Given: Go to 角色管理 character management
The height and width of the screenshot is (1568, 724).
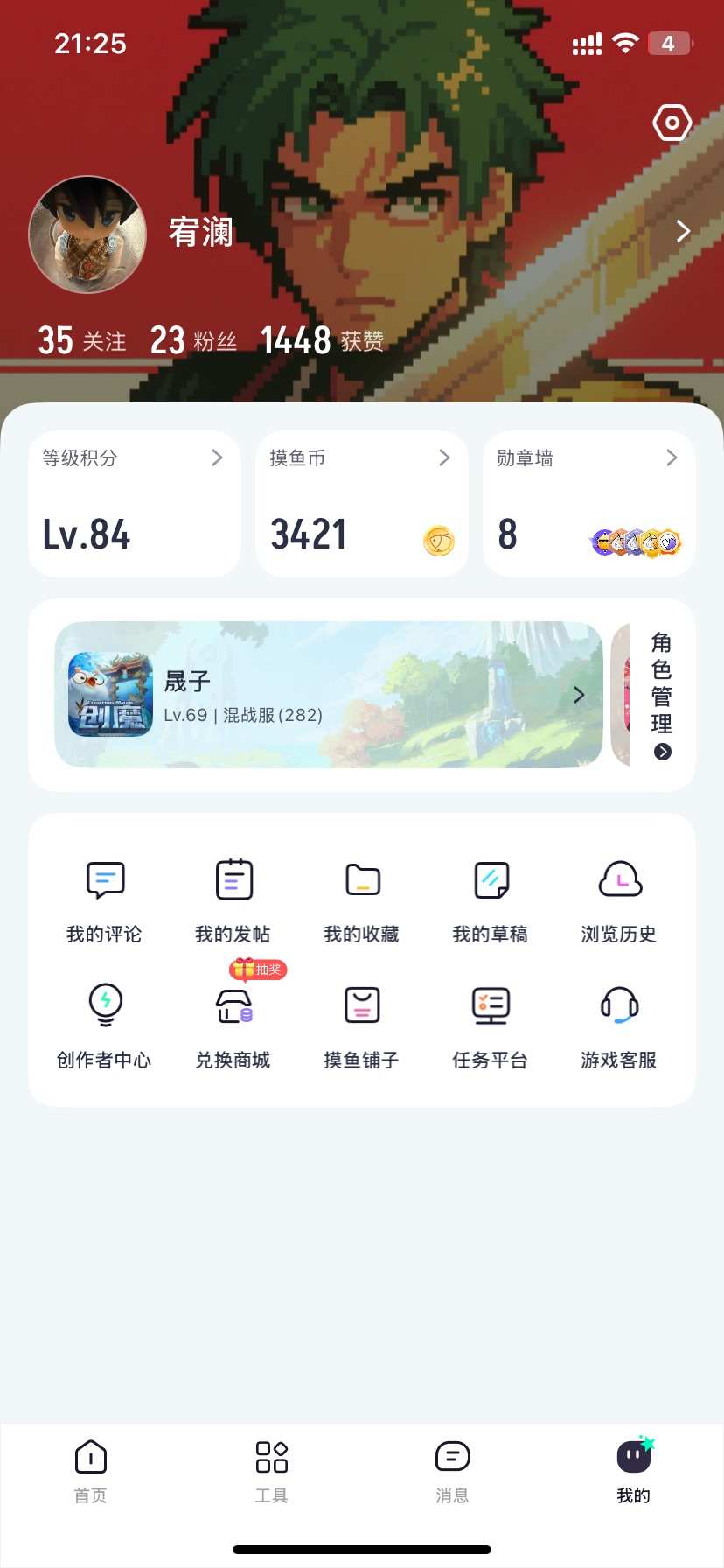Looking at the screenshot, I should [662, 695].
